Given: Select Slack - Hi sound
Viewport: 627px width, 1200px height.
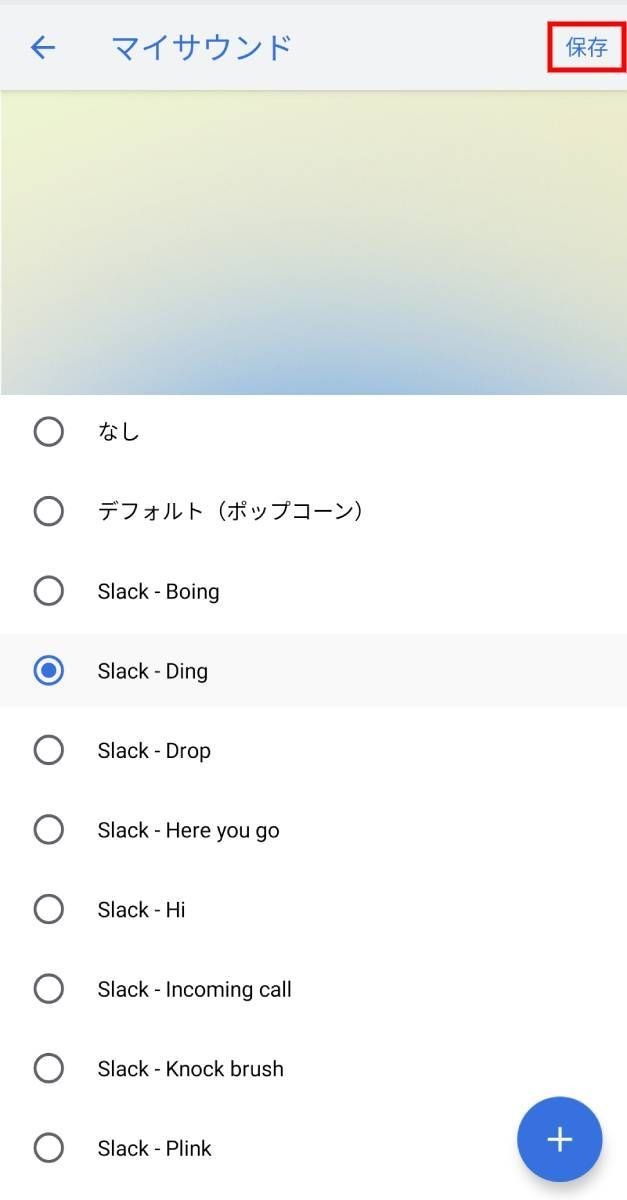Looking at the screenshot, I should (313, 909).
